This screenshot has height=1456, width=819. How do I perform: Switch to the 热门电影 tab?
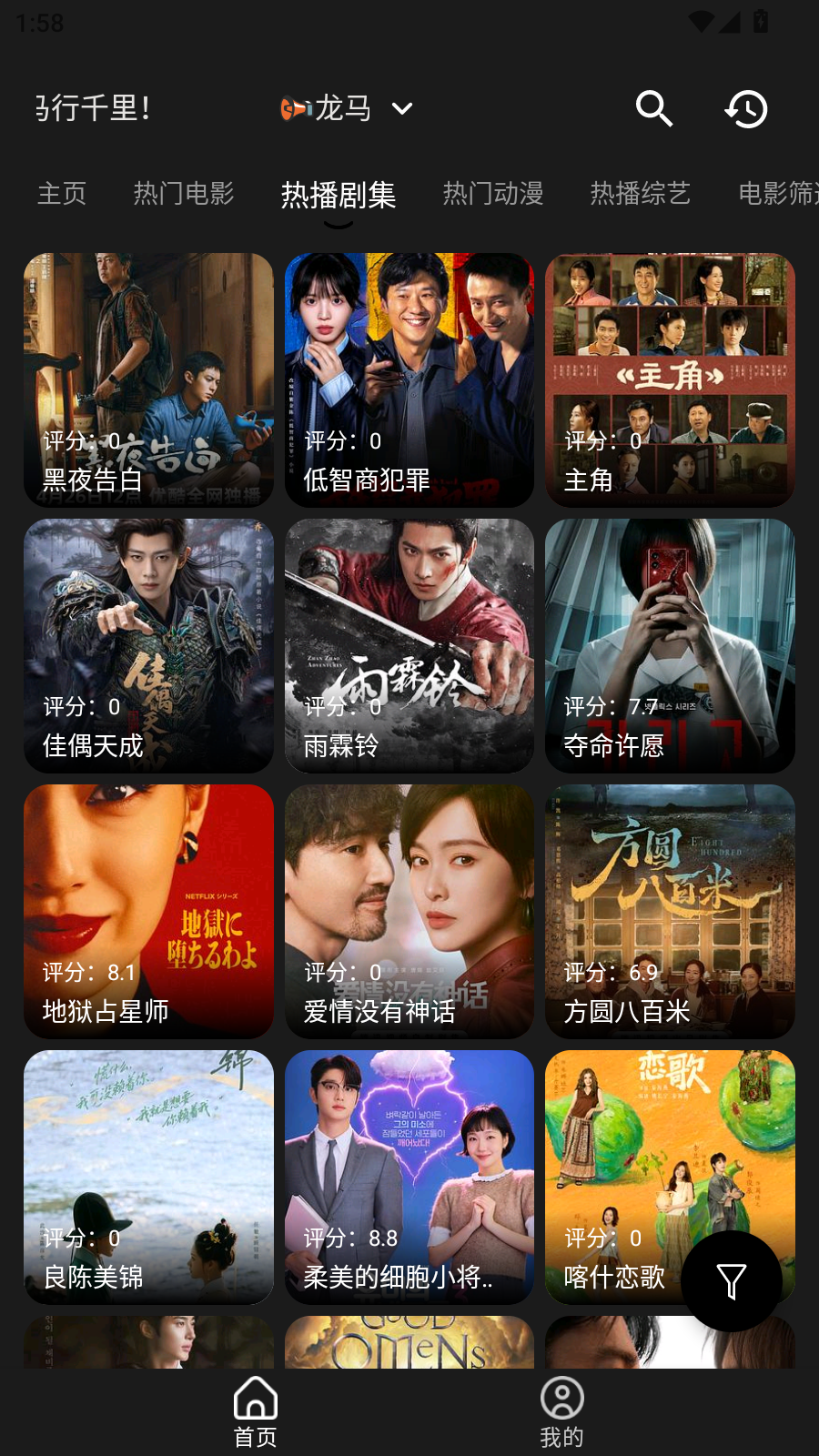click(x=184, y=194)
